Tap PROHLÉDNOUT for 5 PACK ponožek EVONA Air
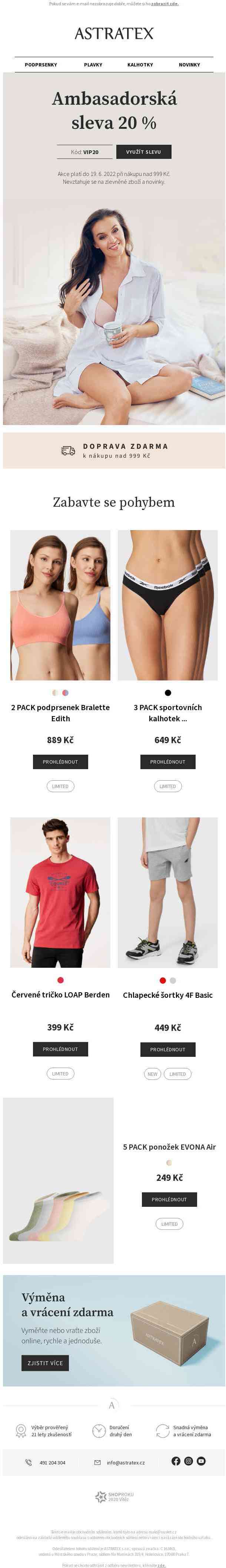 pyautogui.click(x=170, y=1199)
